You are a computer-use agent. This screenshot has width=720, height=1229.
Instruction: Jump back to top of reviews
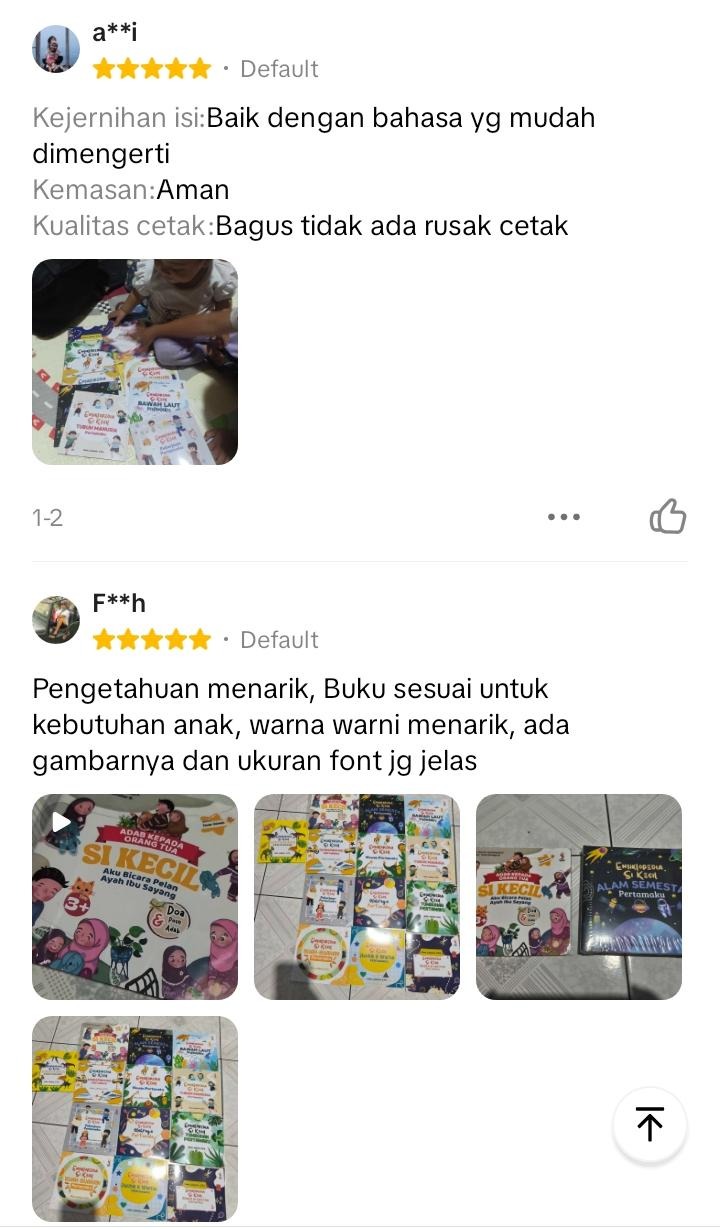coord(650,1125)
